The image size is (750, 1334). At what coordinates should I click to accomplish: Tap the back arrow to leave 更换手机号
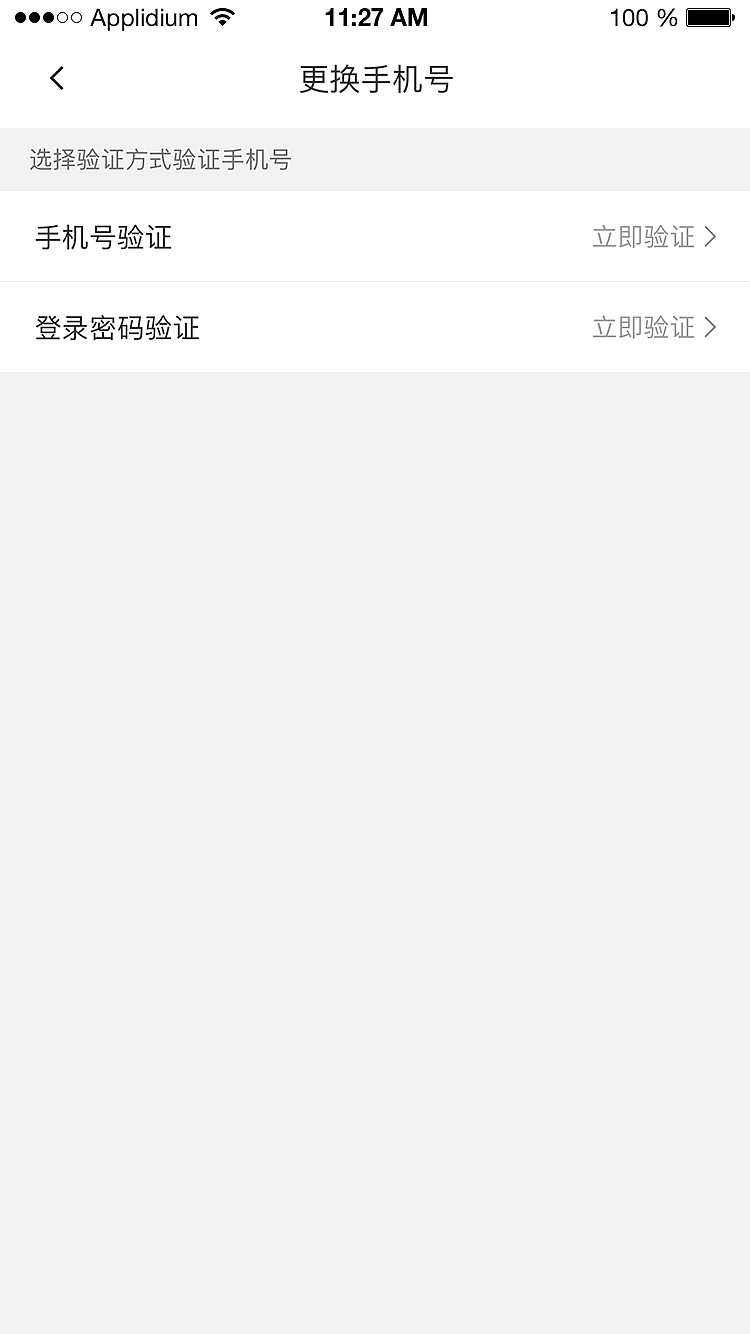(x=56, y=78)
